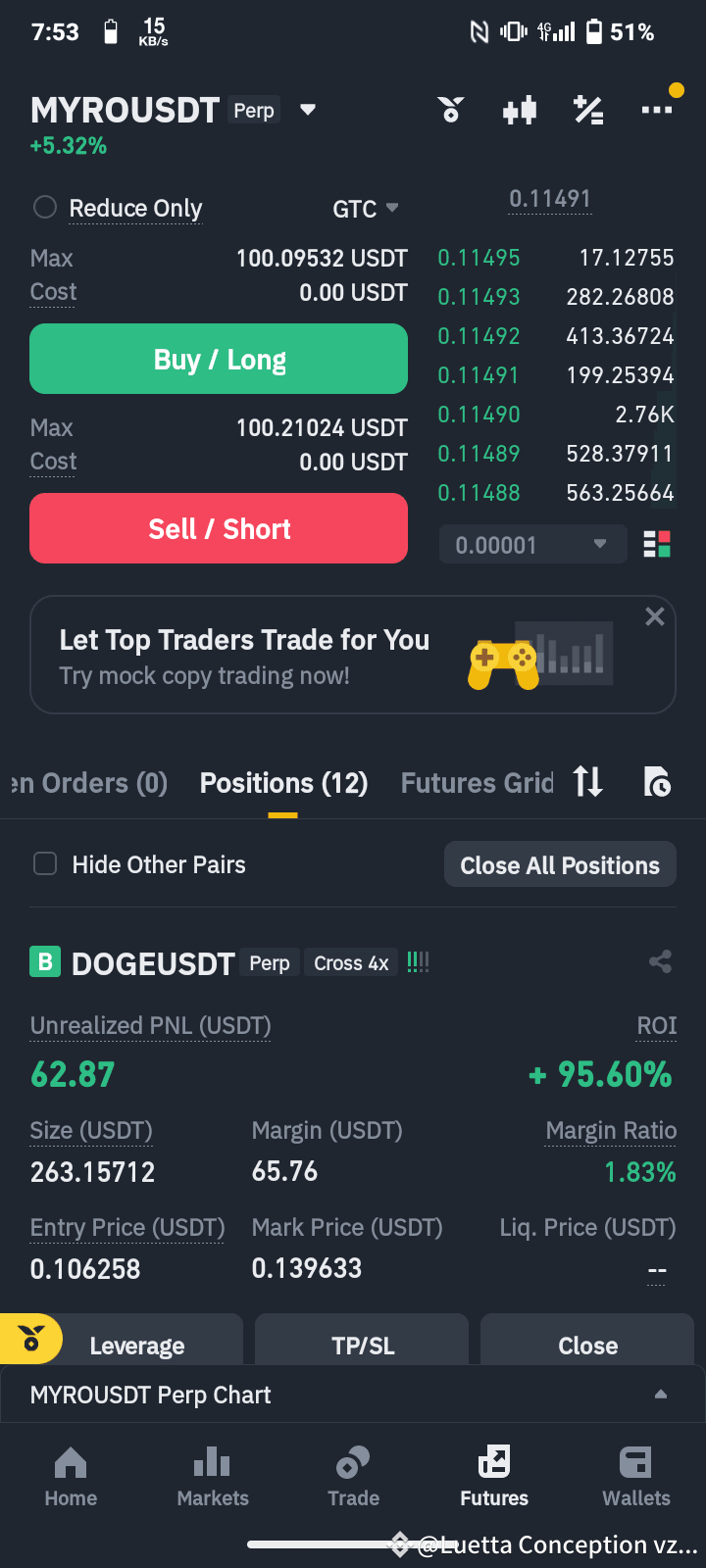Click Close All Positions
This screenshot has width=706, height=1568.
tap(559, 864)
